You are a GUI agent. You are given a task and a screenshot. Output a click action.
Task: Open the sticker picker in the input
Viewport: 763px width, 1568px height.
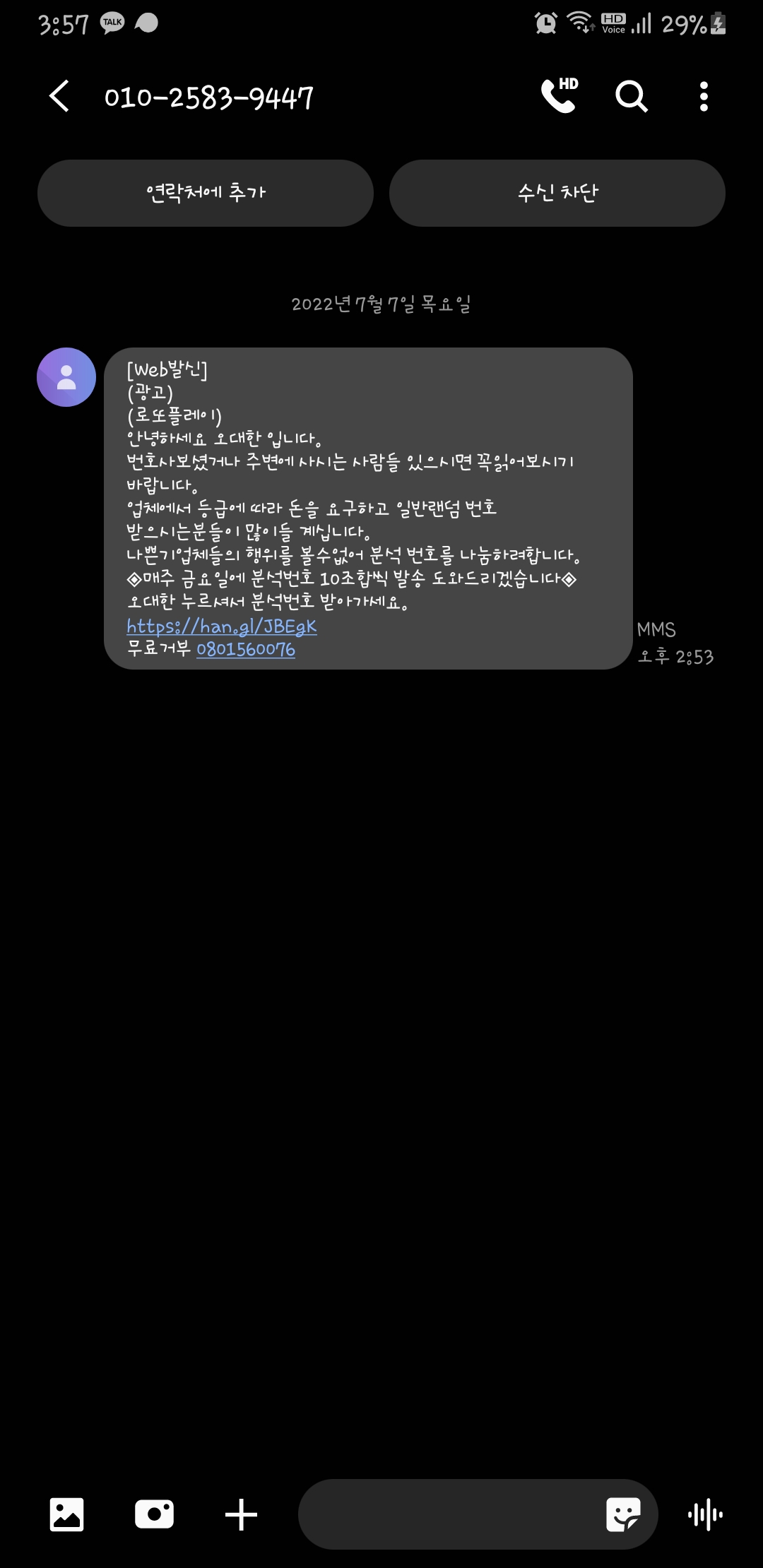pos(622,1514)
